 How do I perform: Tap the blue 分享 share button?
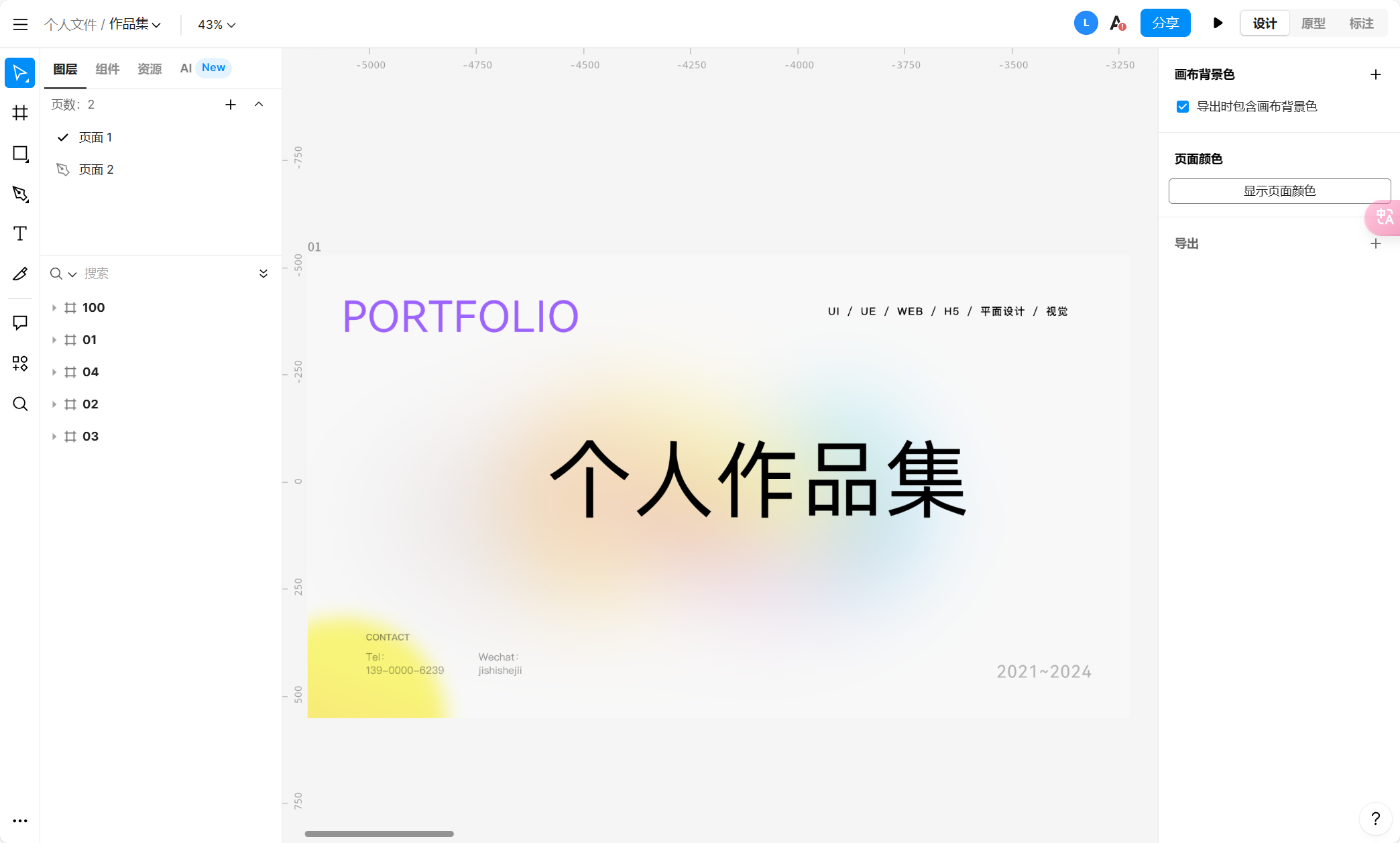coord(1165,23)
